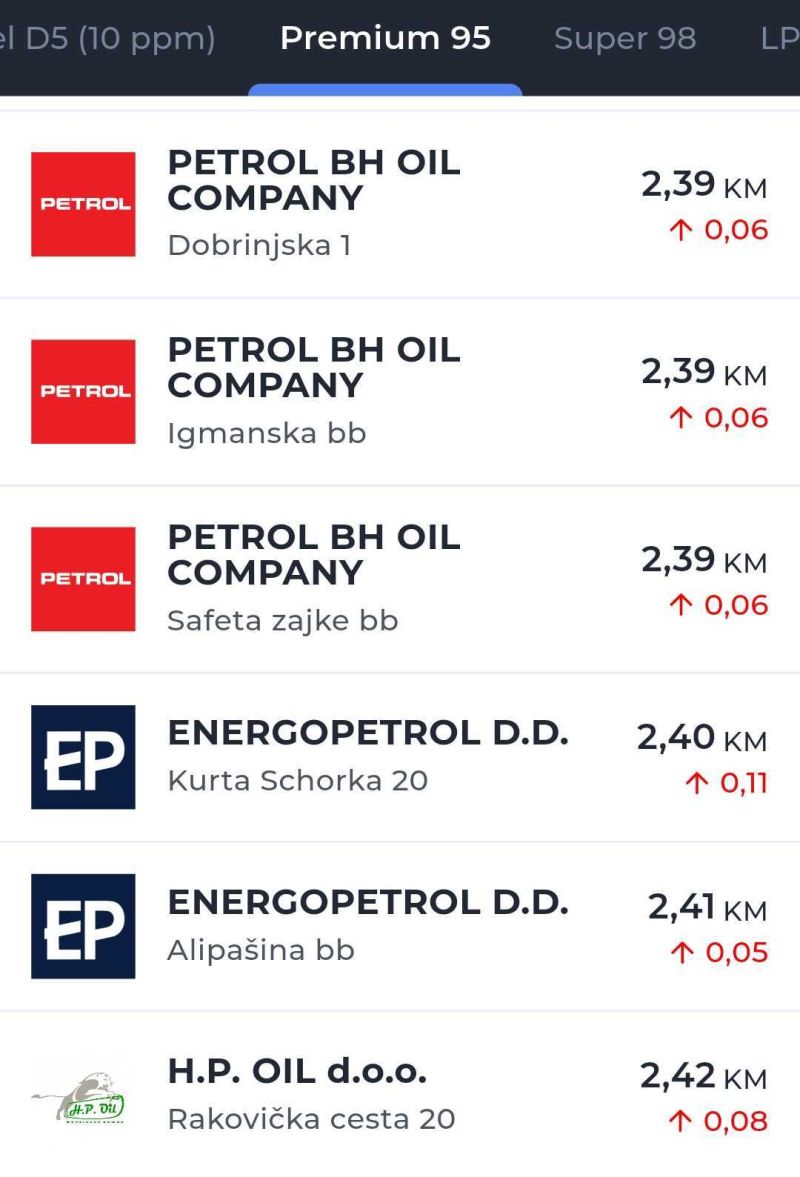
Task: Tap the PETROL logo for Safeta zajke bb
Action: pos(84,578)
